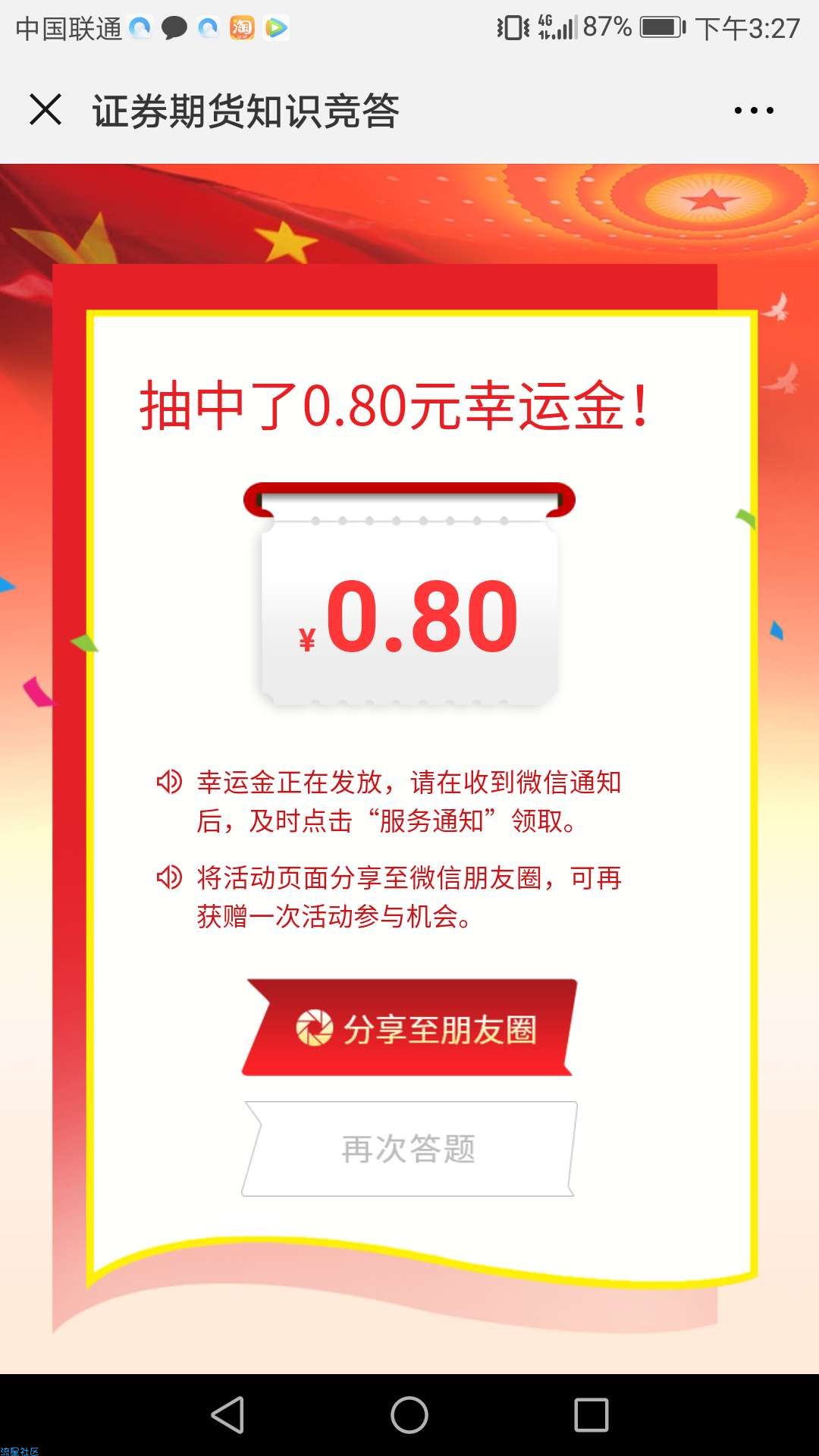
Task: Tap the 分享至朋友圈 button
Action: [409, 1028]
